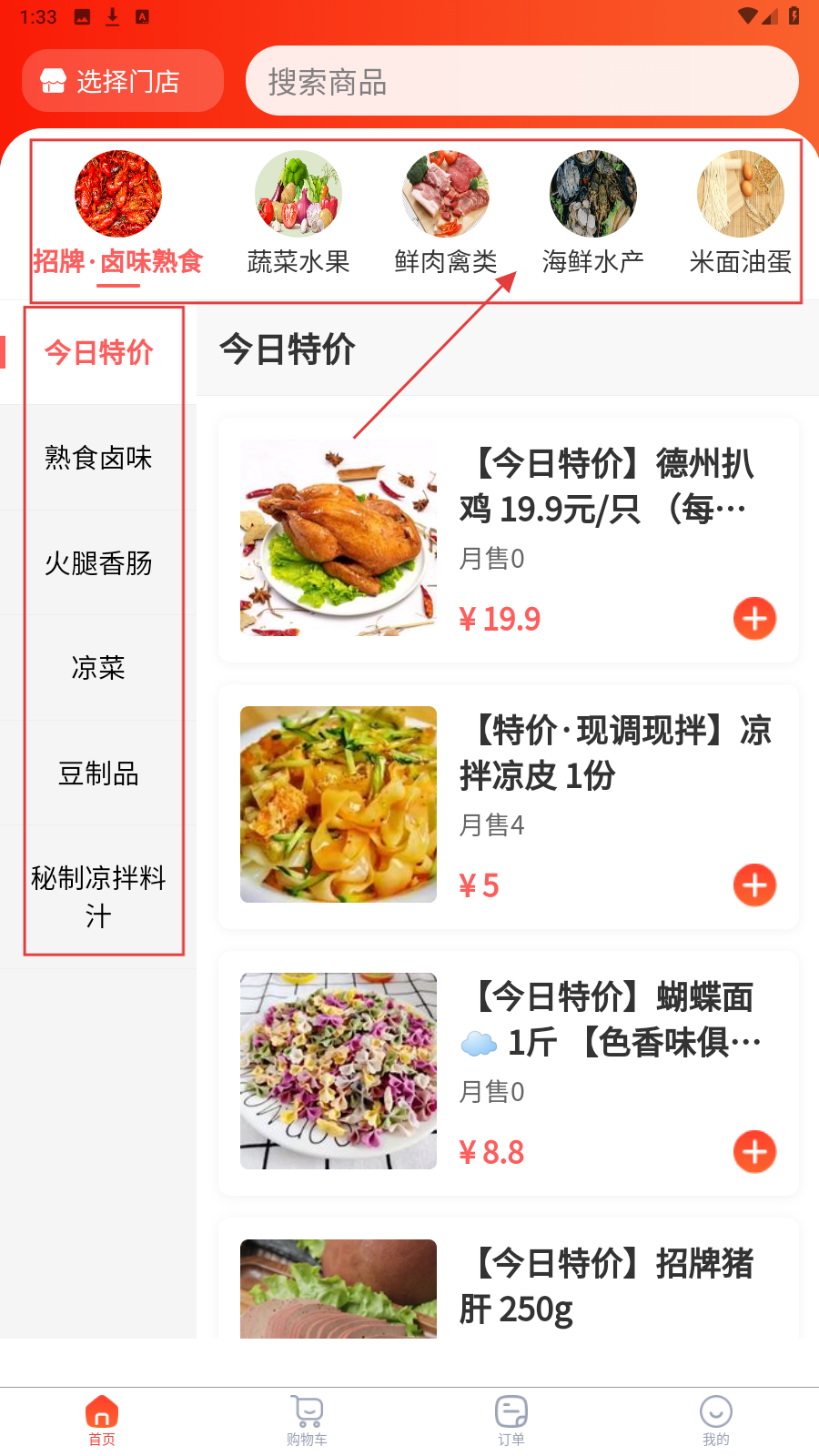View the 今日特价 side category
819x1456 pixels.
click(98, 352)
